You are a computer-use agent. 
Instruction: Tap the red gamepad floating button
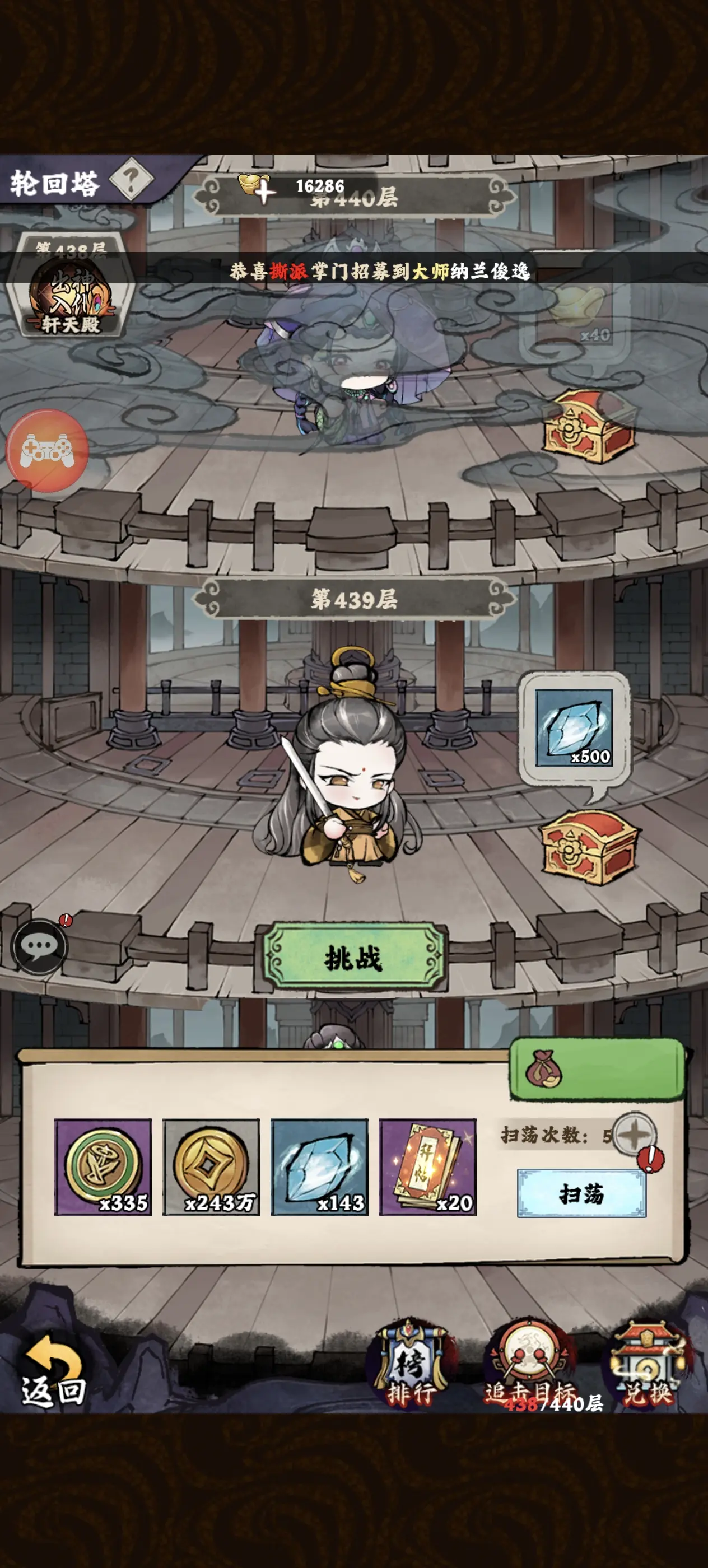(48, 451)
